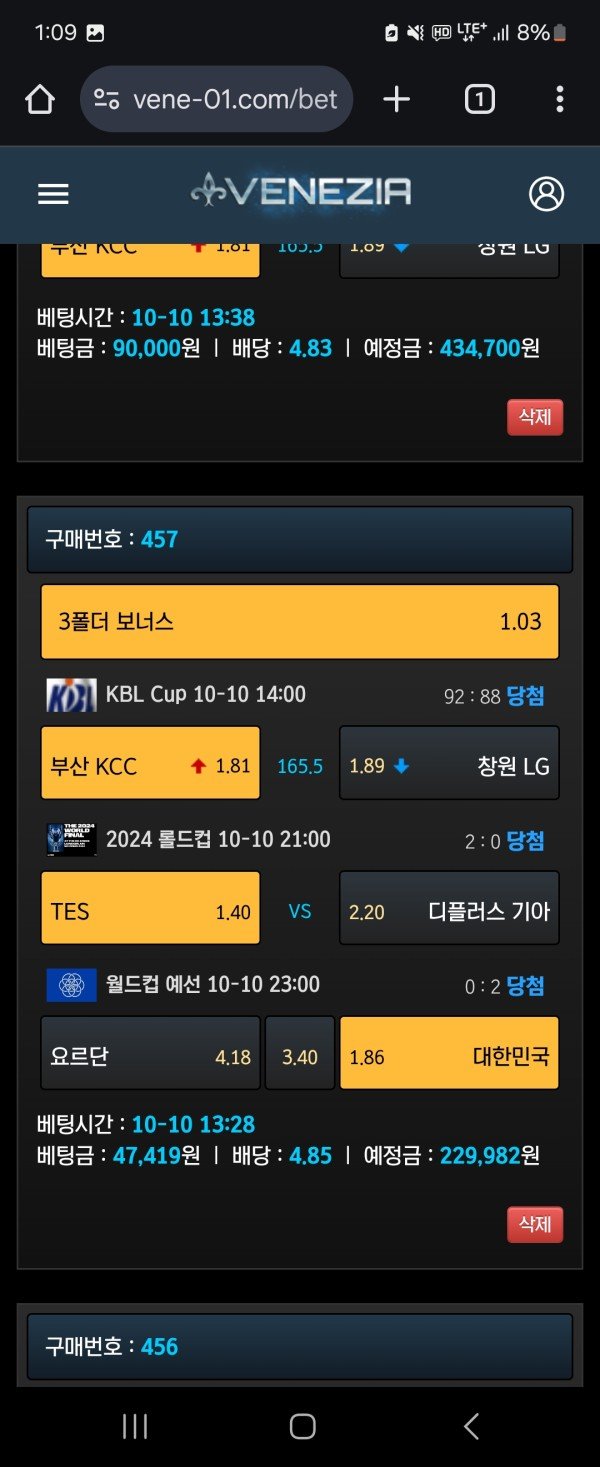This screenshot has width=600, height=1467.
Task: Tap the browser home icon
Action: point(40,99)
